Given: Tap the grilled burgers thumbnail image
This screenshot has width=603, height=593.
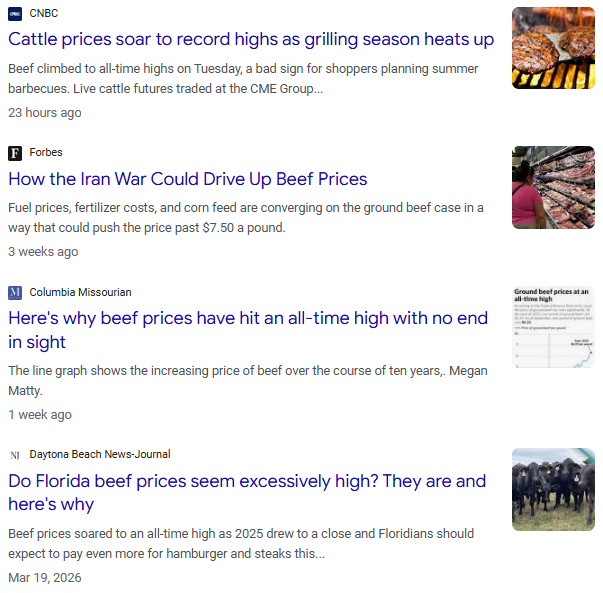Looking at the screenshot, I should tap(553, 48).
